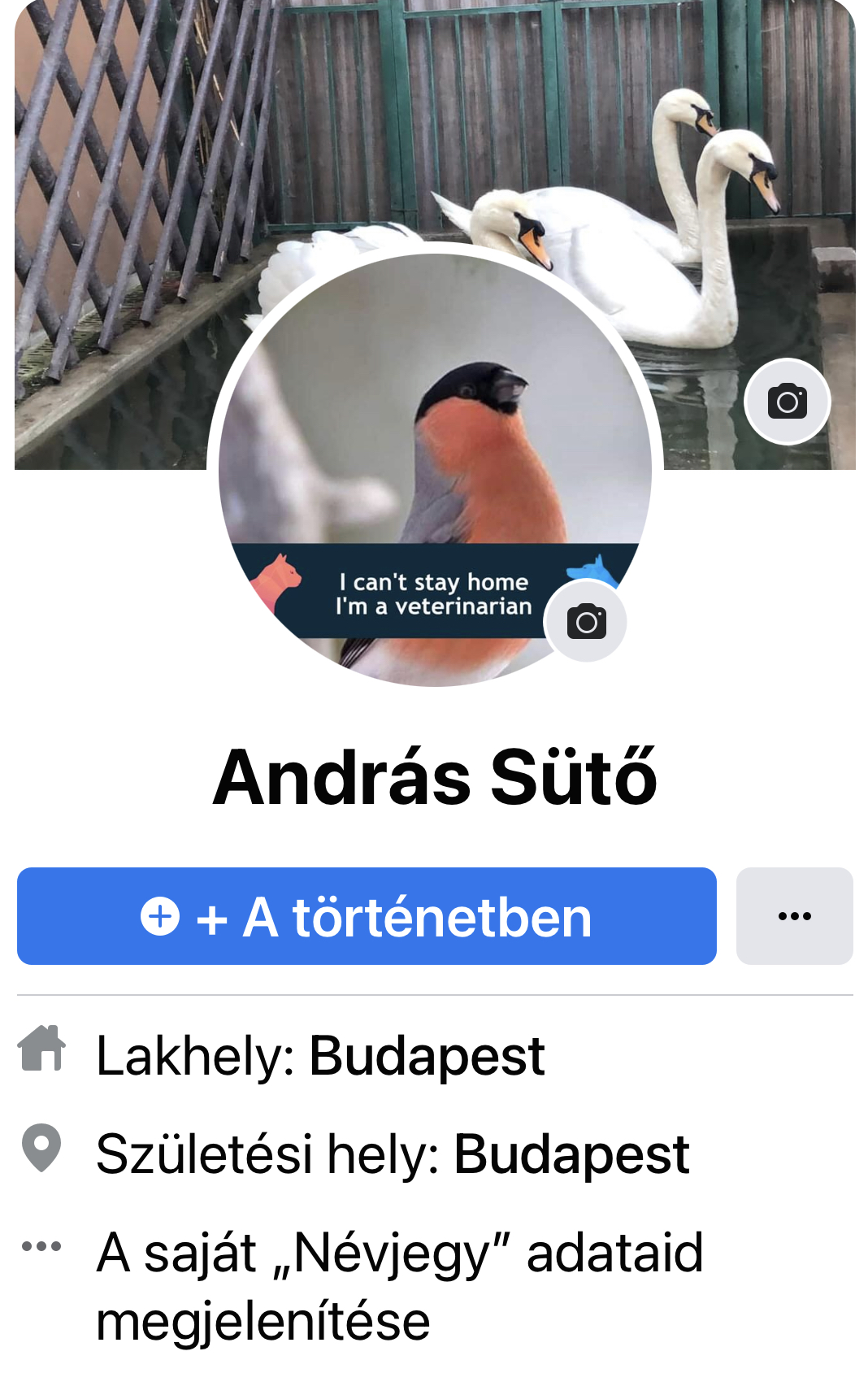The image size is (868, 1386).
Task: Open the three-dot more options button
Action: (794, 916)
